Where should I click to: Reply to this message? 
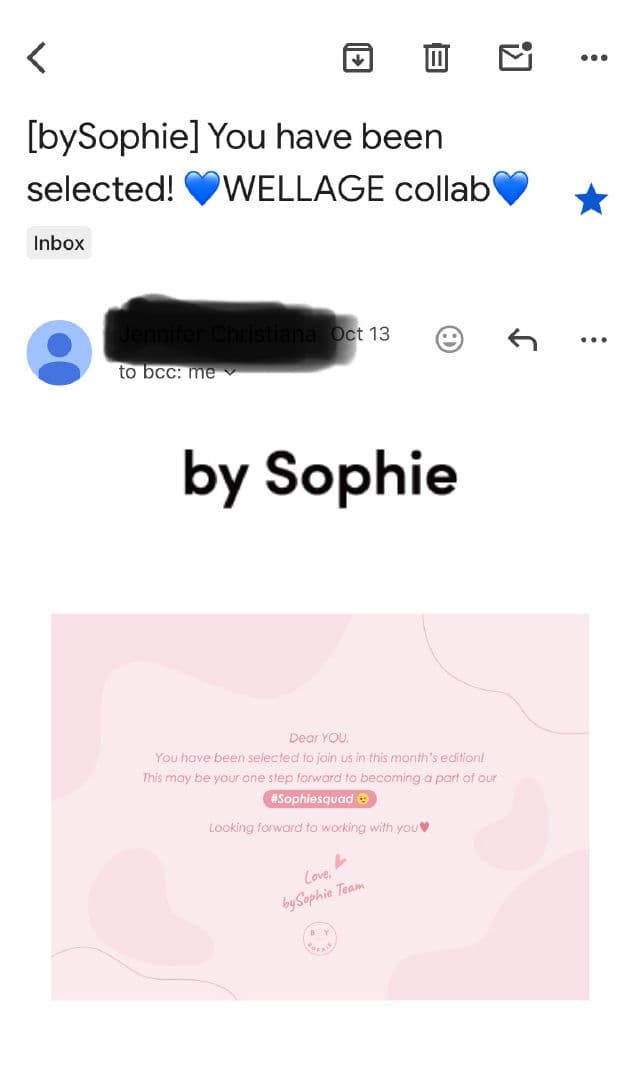tap(522, 340)
